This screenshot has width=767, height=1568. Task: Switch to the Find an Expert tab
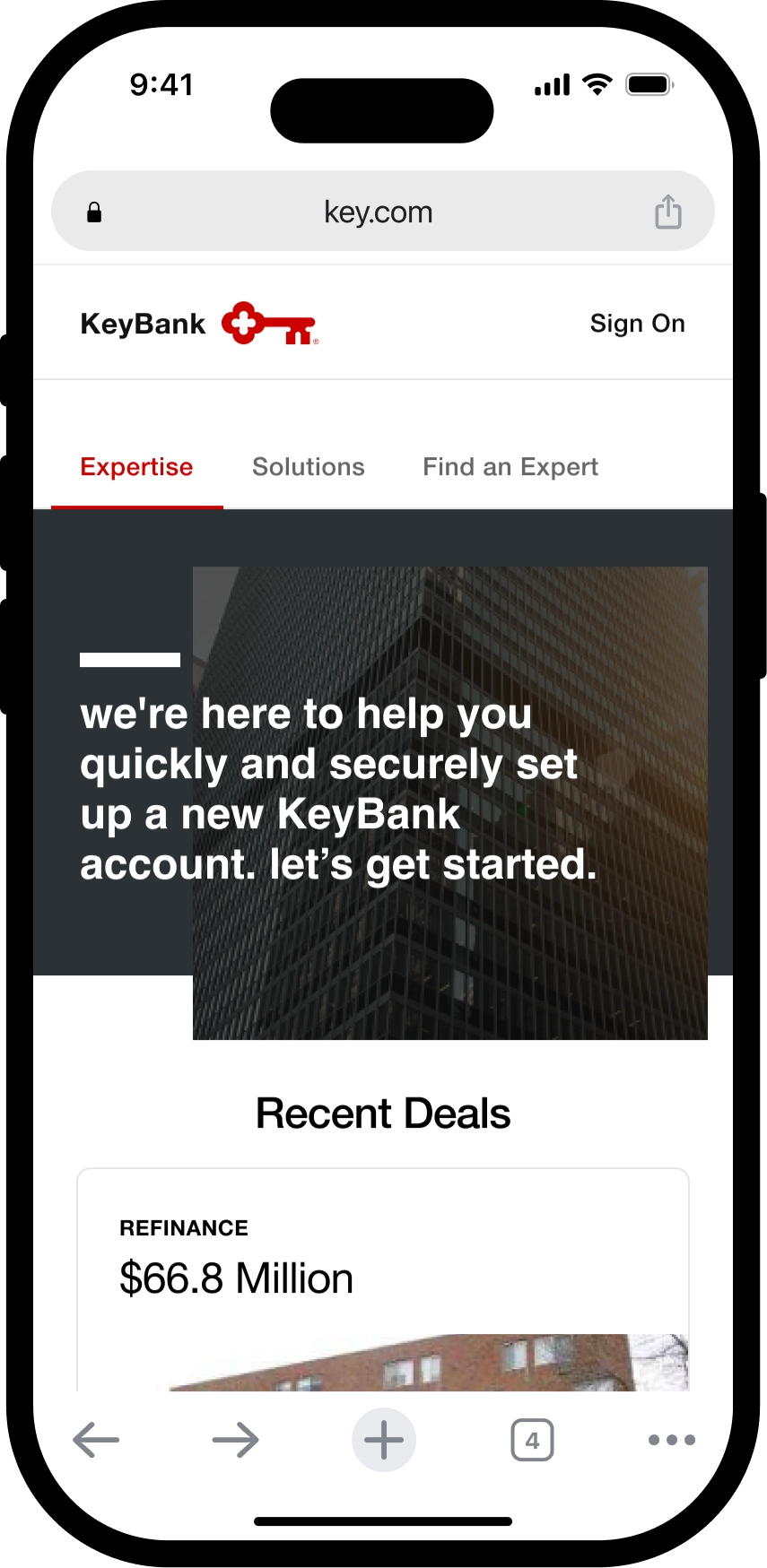pyautogui.click(x=510, y=467)
